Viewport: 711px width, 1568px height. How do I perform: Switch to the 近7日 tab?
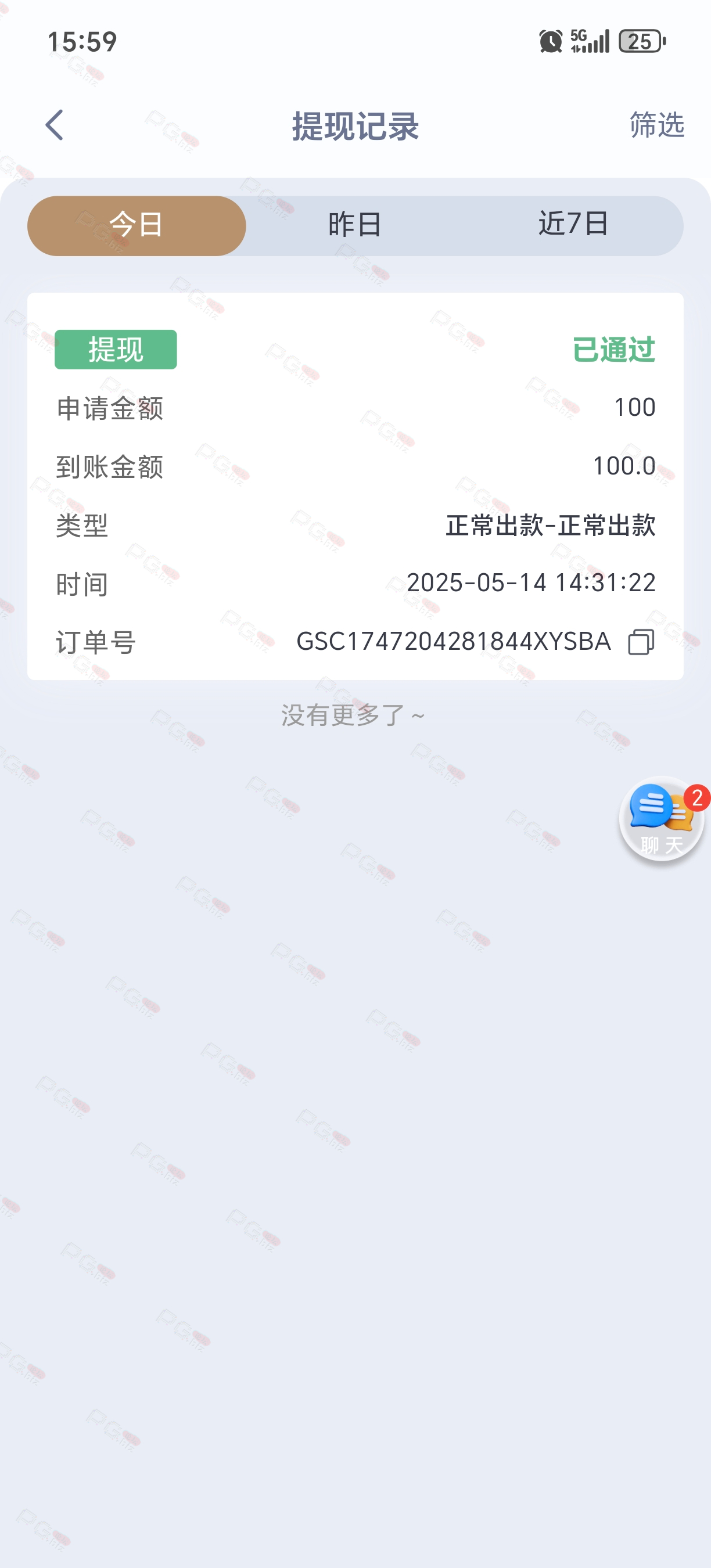573,225
